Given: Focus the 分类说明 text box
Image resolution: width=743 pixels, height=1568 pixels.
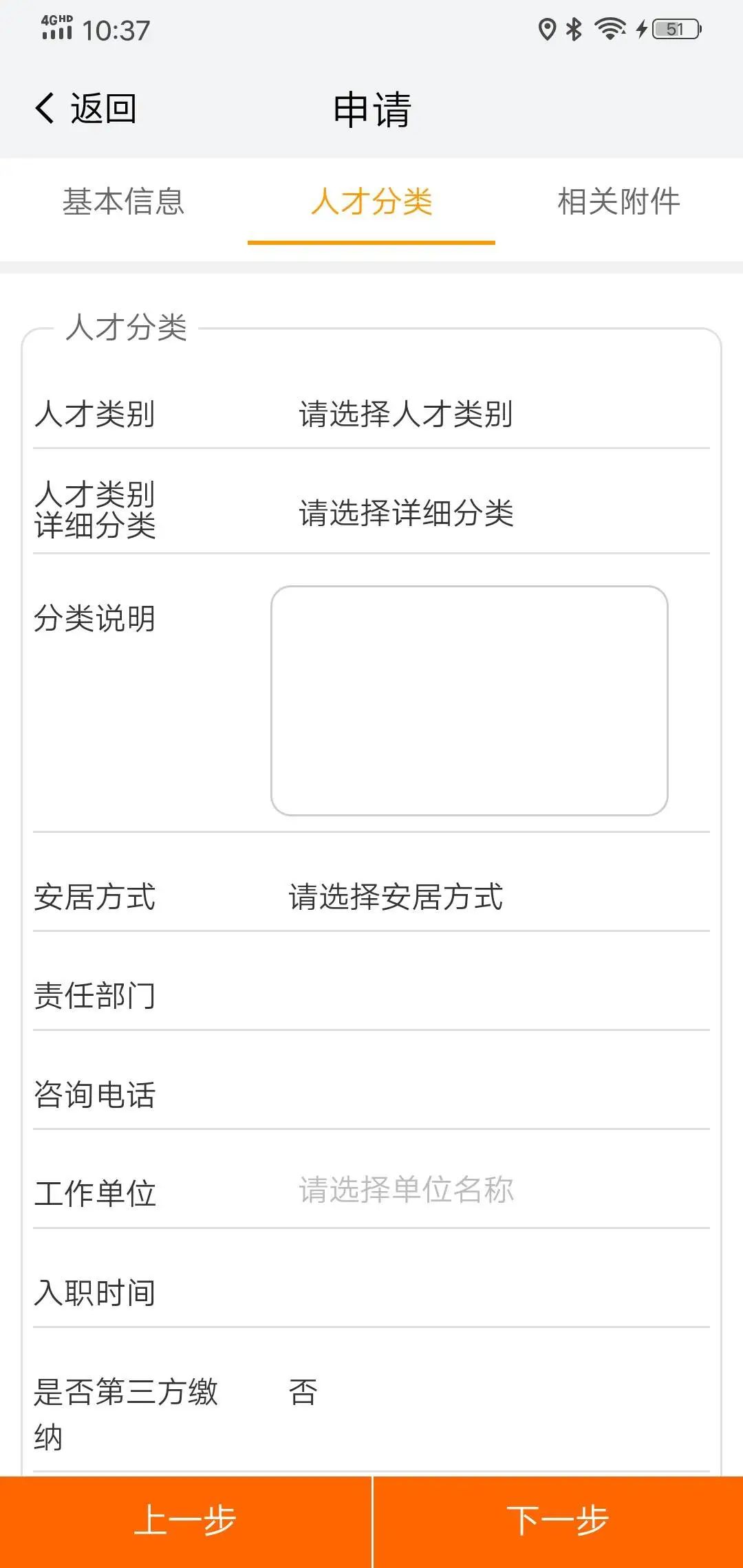Looking at the screenshot, I should (469, 701).
